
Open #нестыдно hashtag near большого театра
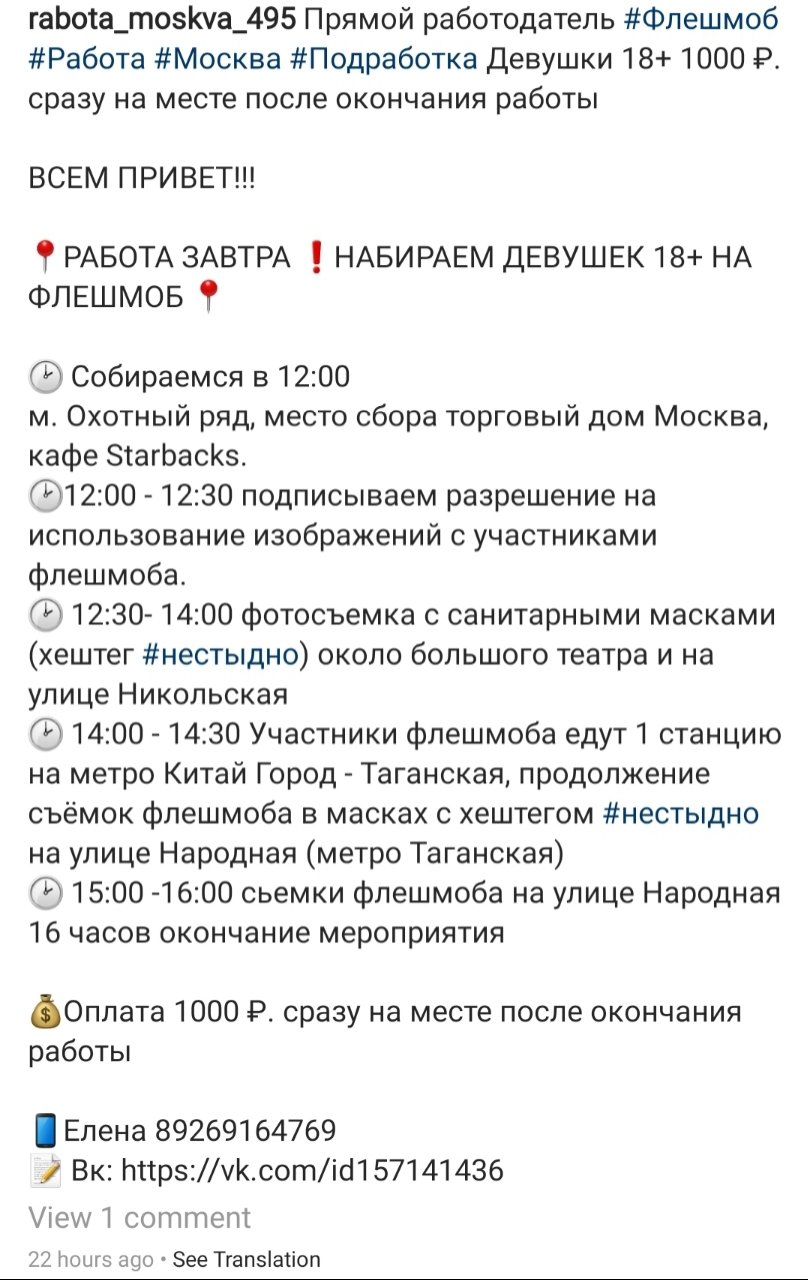coord(221,654)
